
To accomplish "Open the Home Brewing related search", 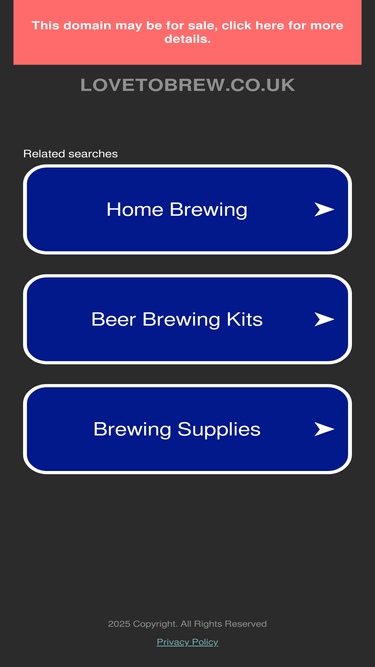I will click(187, 209).
